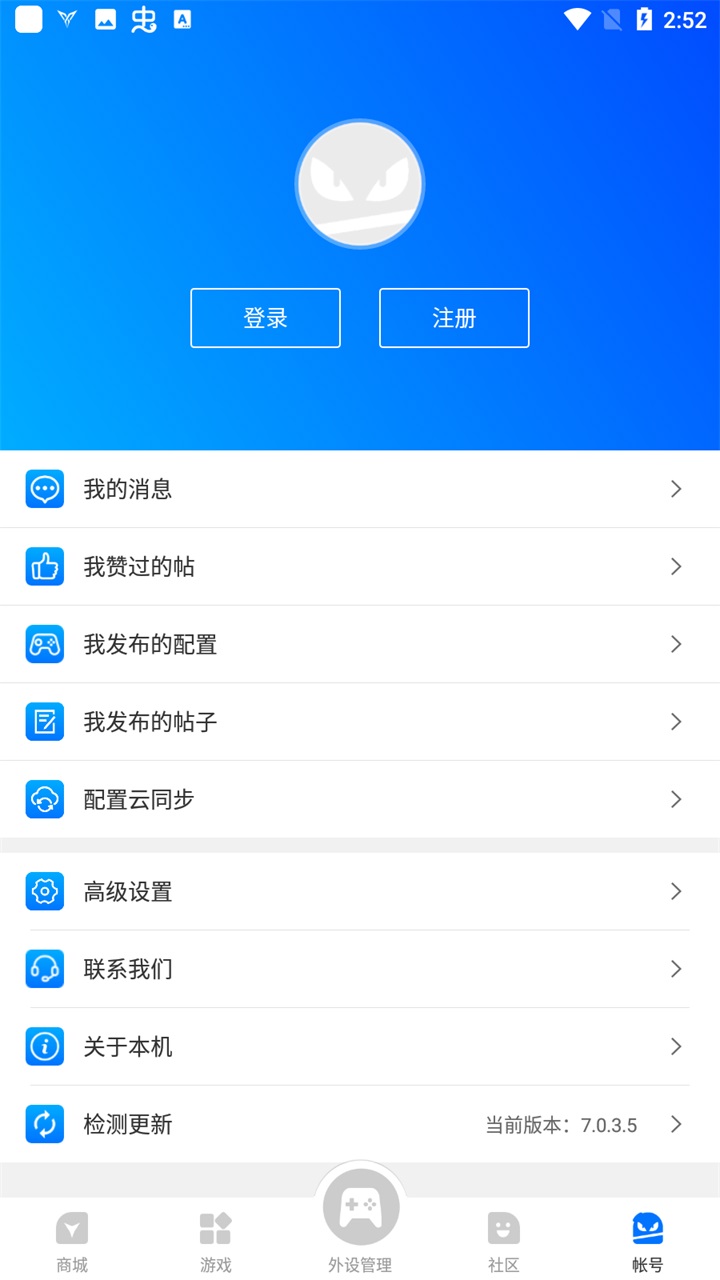
Task: Click the 我发布的配置 gamepad icon
Action: coord(44,644)
